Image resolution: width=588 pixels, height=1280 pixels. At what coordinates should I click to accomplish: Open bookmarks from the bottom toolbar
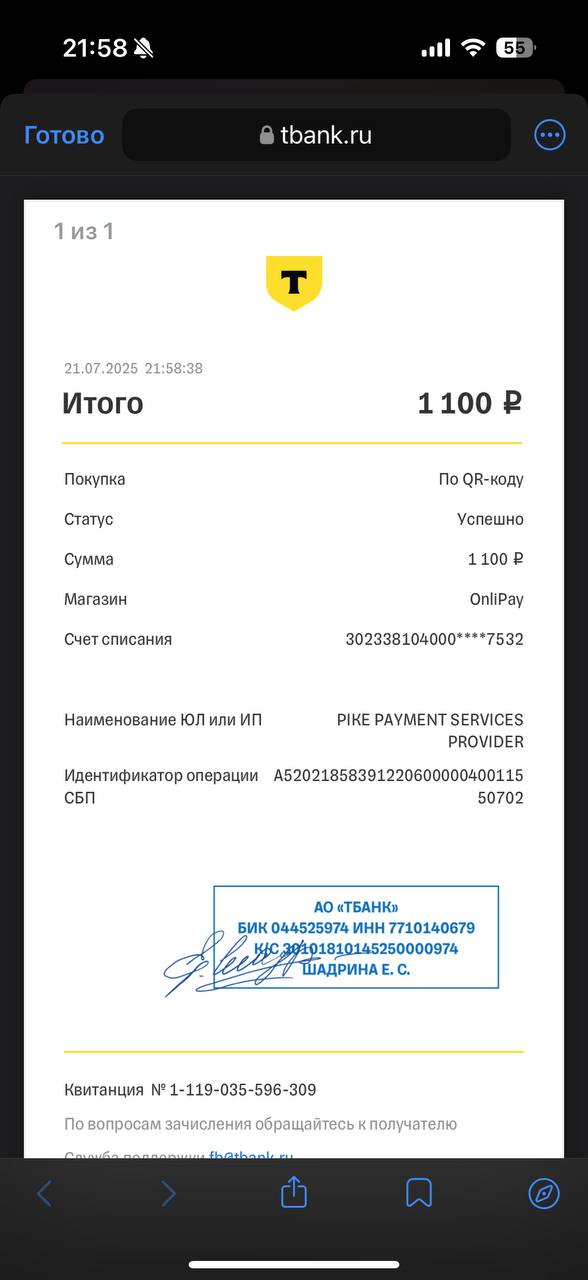[x=419, y=1193]
